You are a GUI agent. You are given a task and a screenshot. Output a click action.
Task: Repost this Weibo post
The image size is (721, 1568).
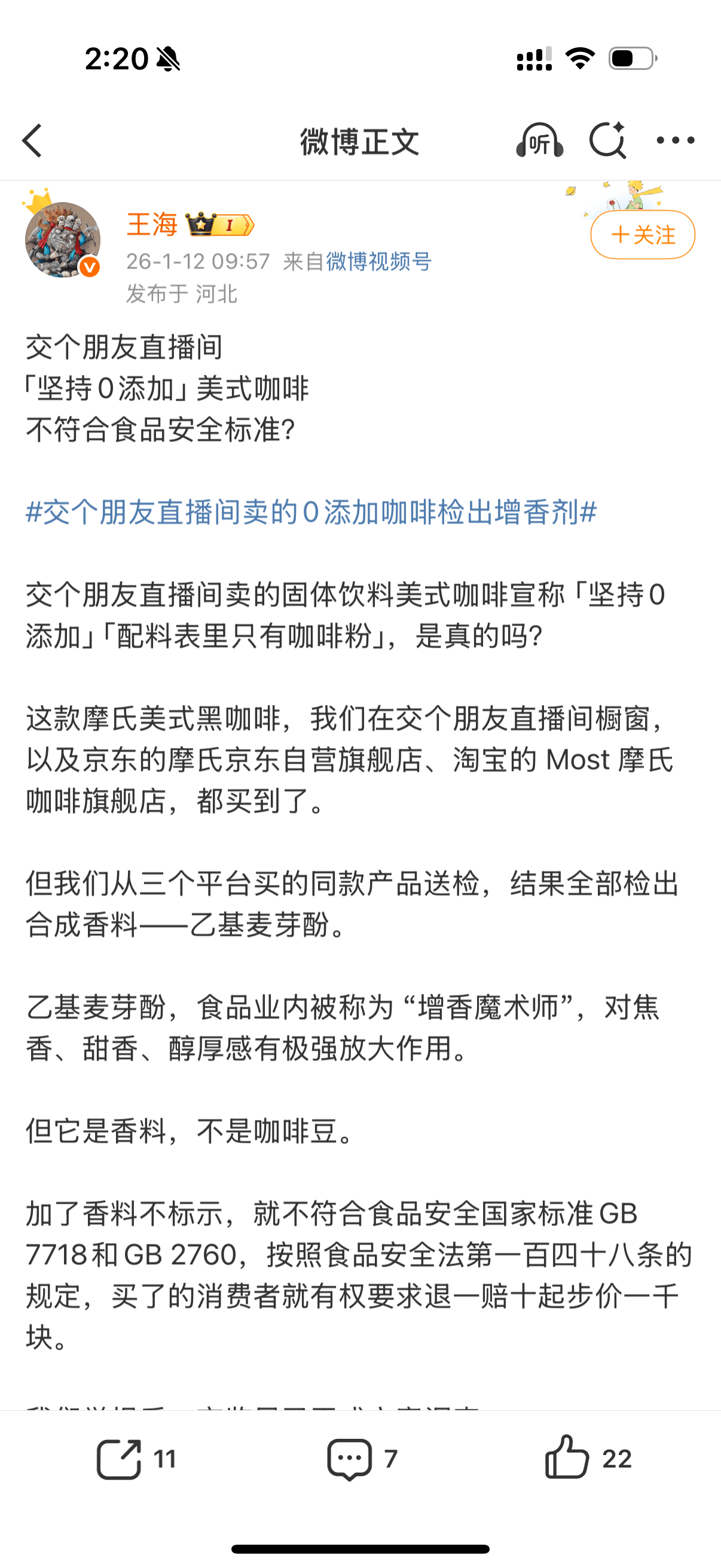click(x=136, y=1459)
